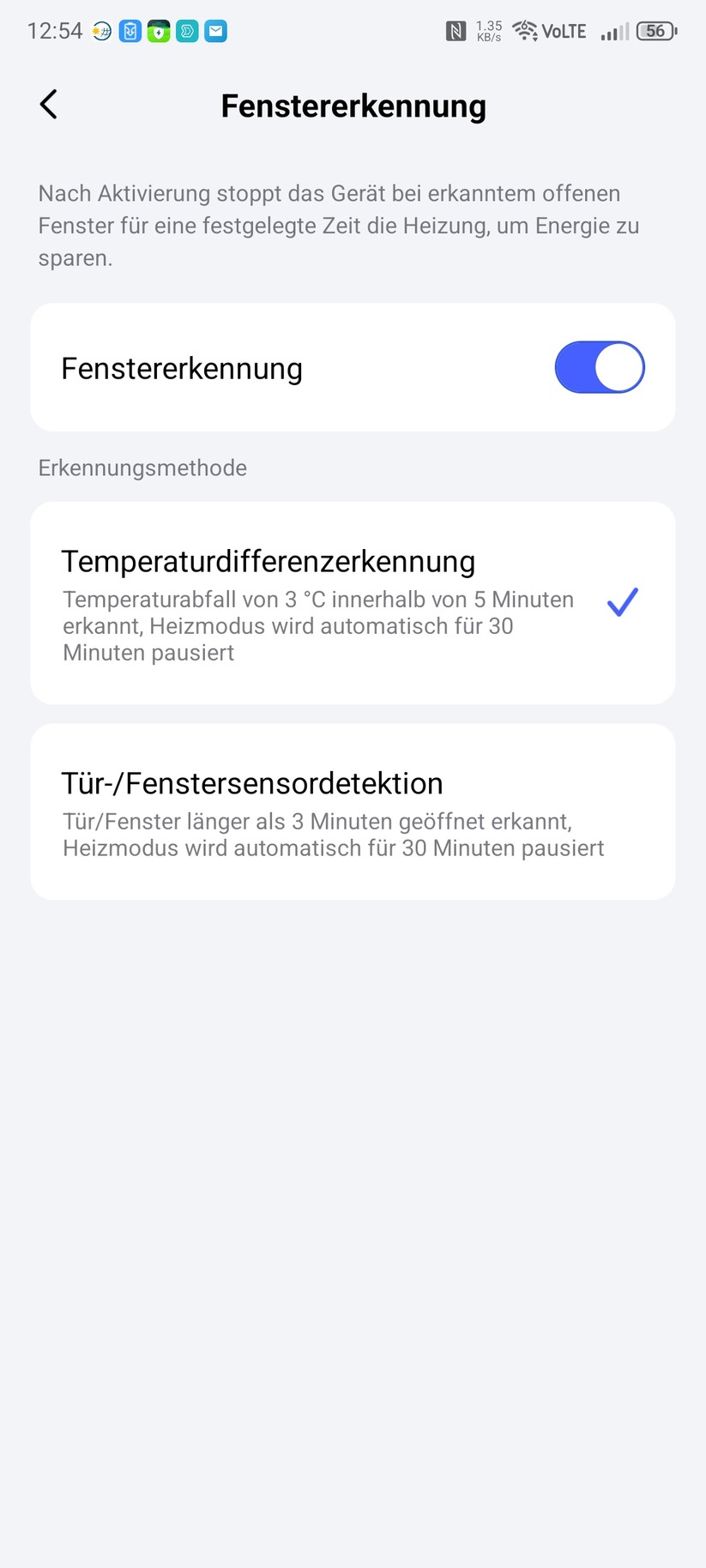Screen dimensions: 706x1568
Task: Tap the Fenstererkennung page title
Action: click(x=353, y=105)
